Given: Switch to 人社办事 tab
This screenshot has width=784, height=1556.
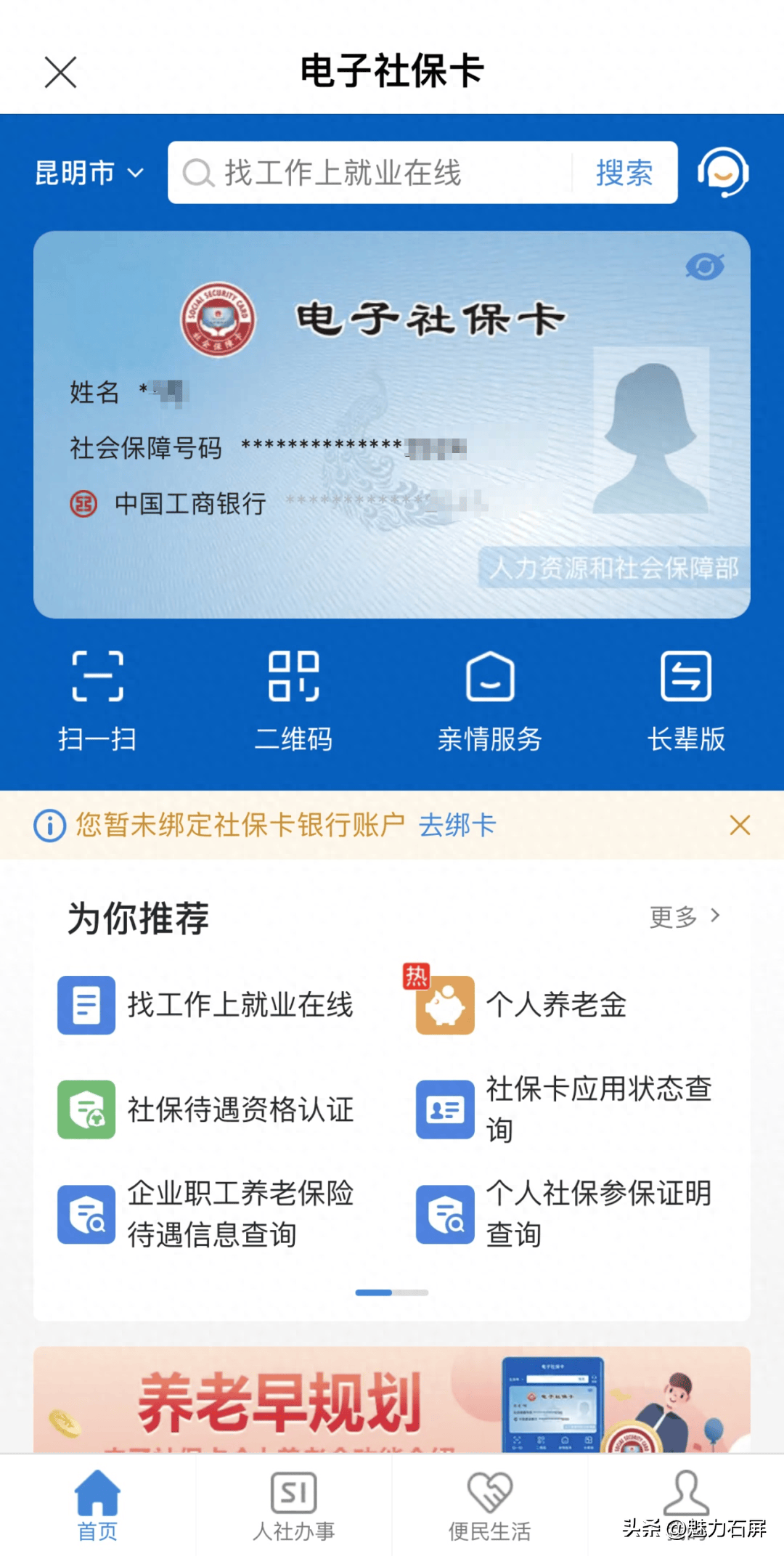Looking at the screenshot, I should pos(293,1506).
